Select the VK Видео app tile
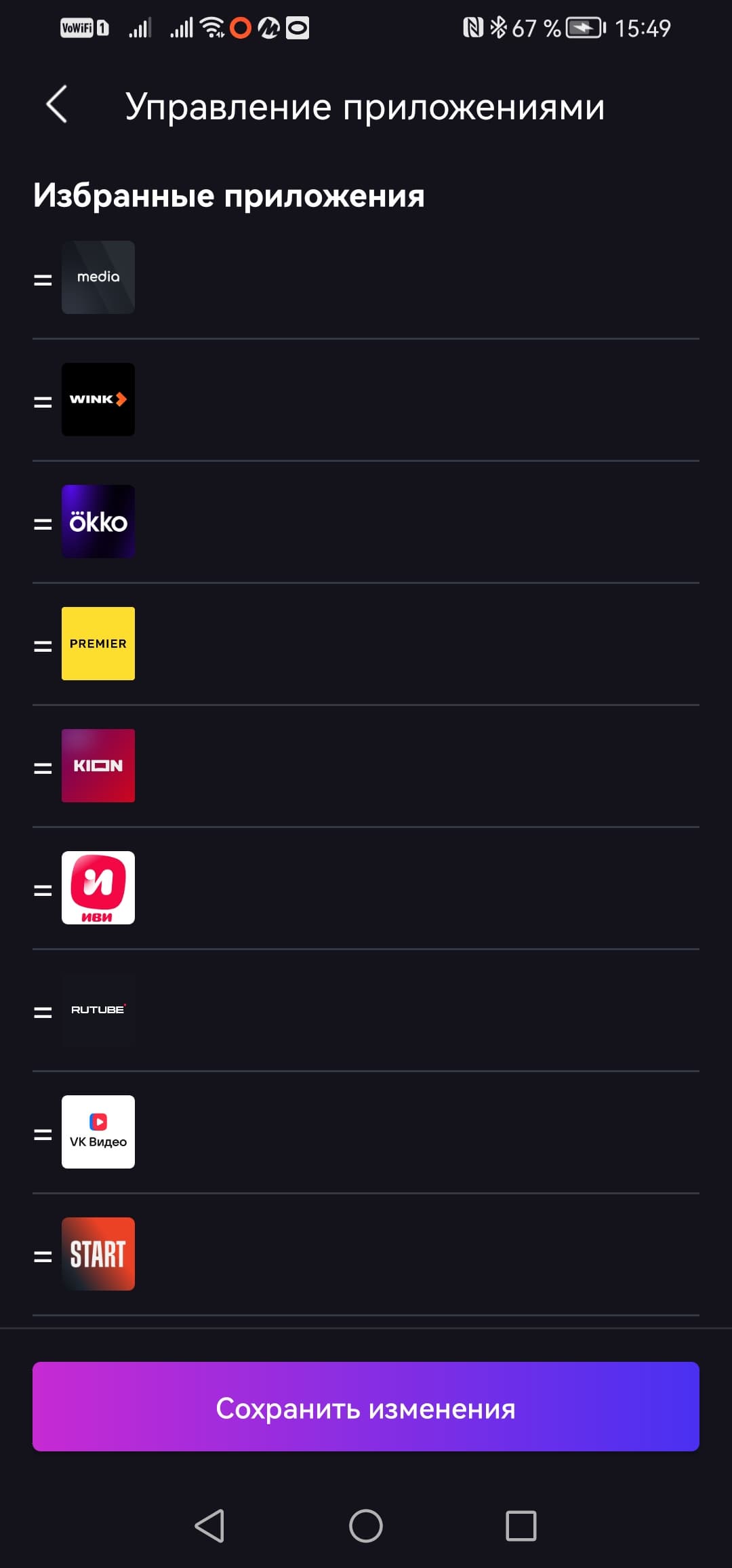This screenshot has width=732, height=1568. (98, 1132)
